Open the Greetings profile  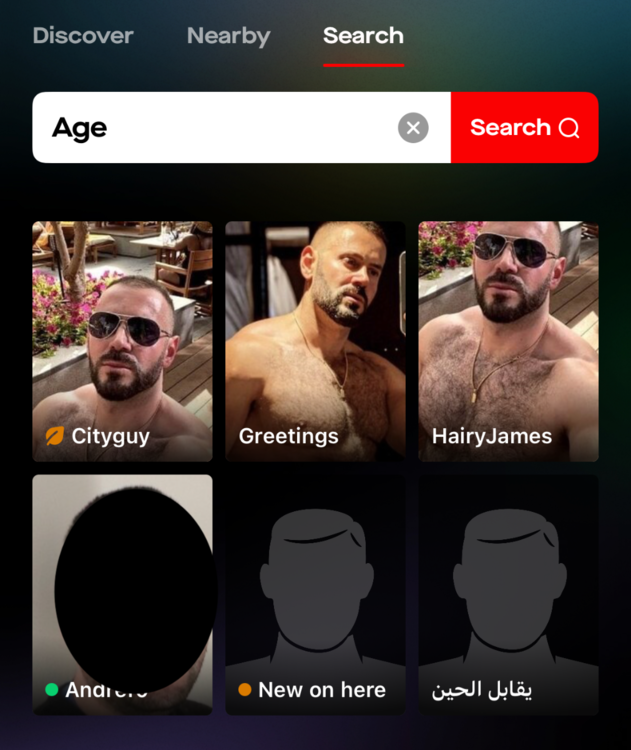(x=315, y=341)
